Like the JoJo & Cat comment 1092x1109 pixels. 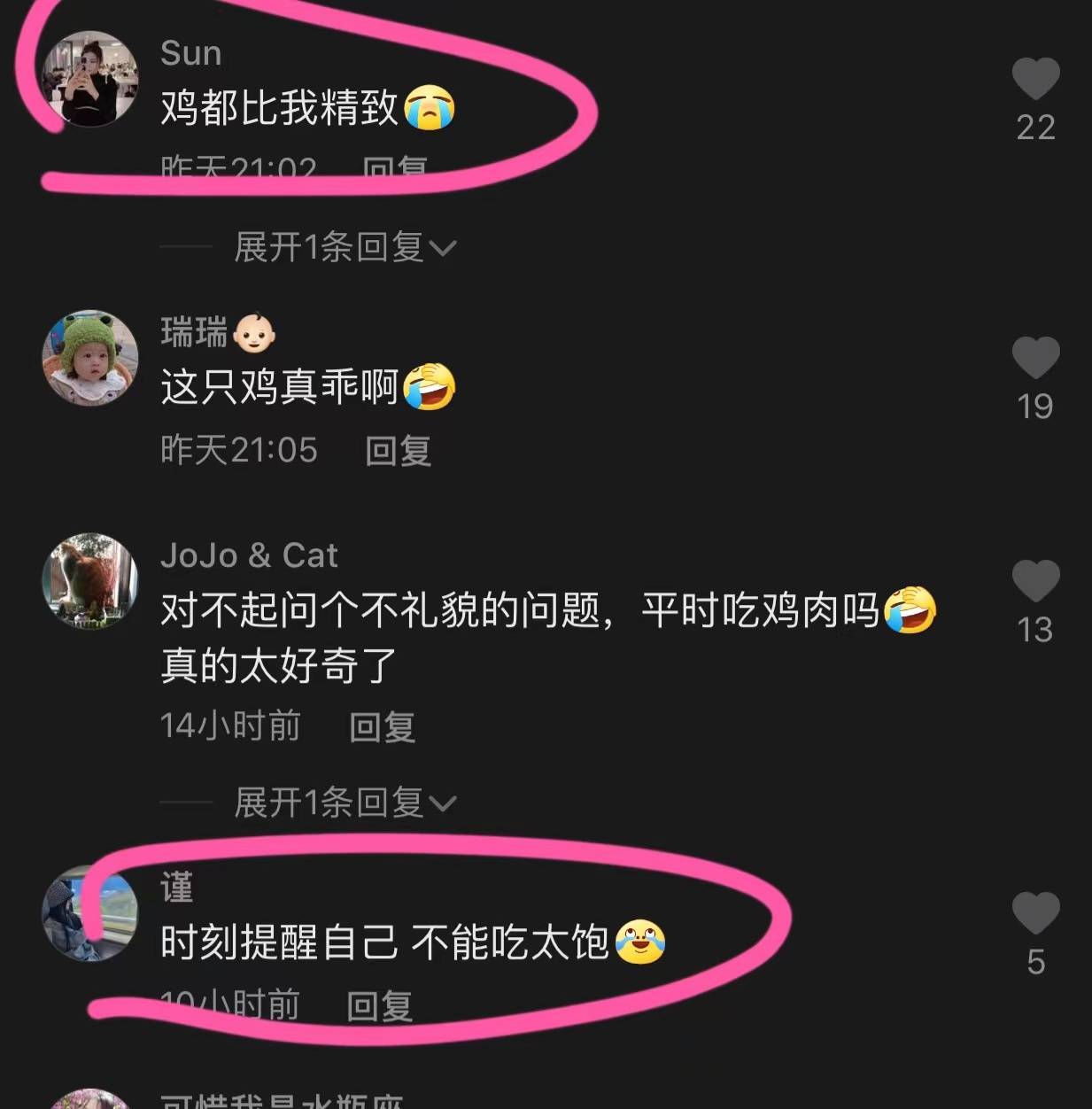pyautogui.click(x=1035, y=582)
